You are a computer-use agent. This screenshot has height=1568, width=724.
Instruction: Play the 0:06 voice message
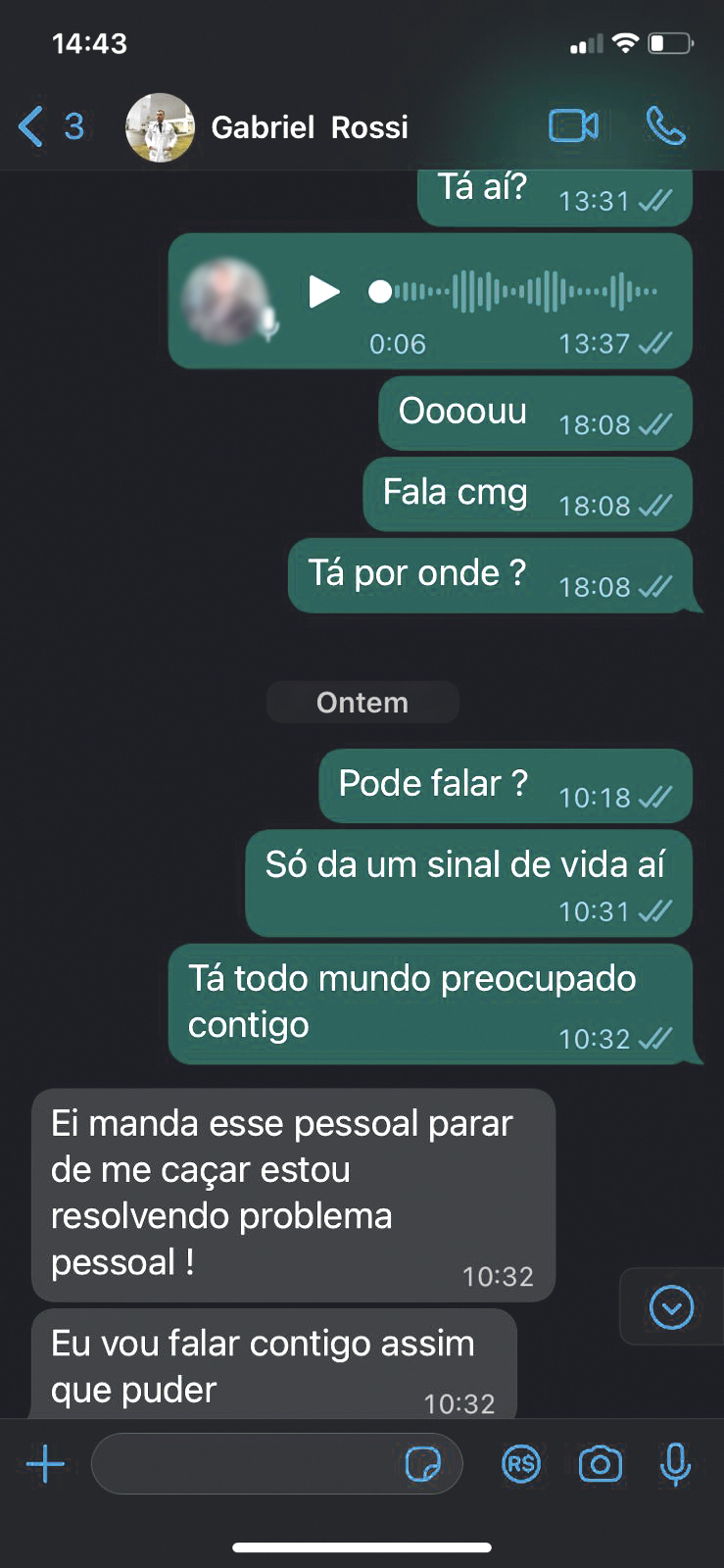(x=324, y=291)
